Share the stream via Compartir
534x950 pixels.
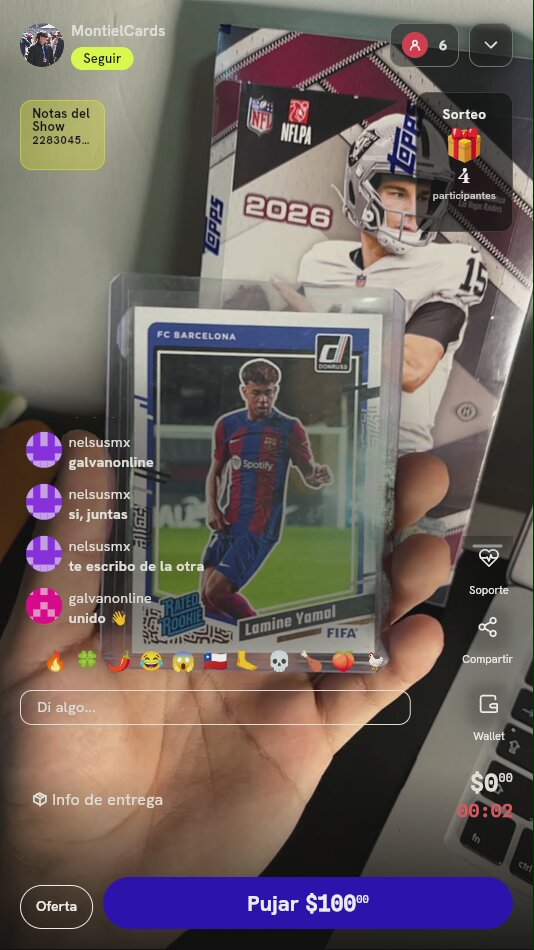click(x=487, y=640)
